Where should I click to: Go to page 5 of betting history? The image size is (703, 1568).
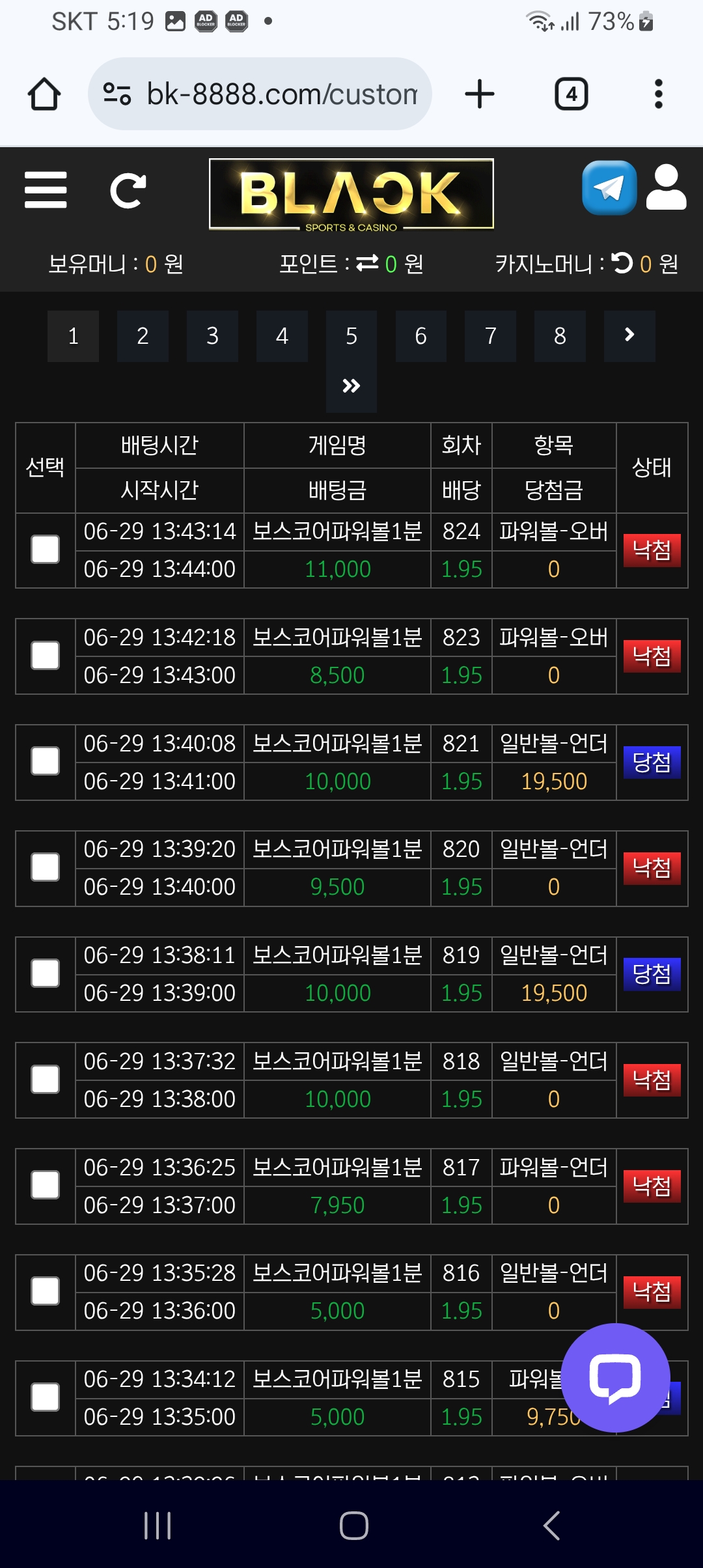[351, 336]
